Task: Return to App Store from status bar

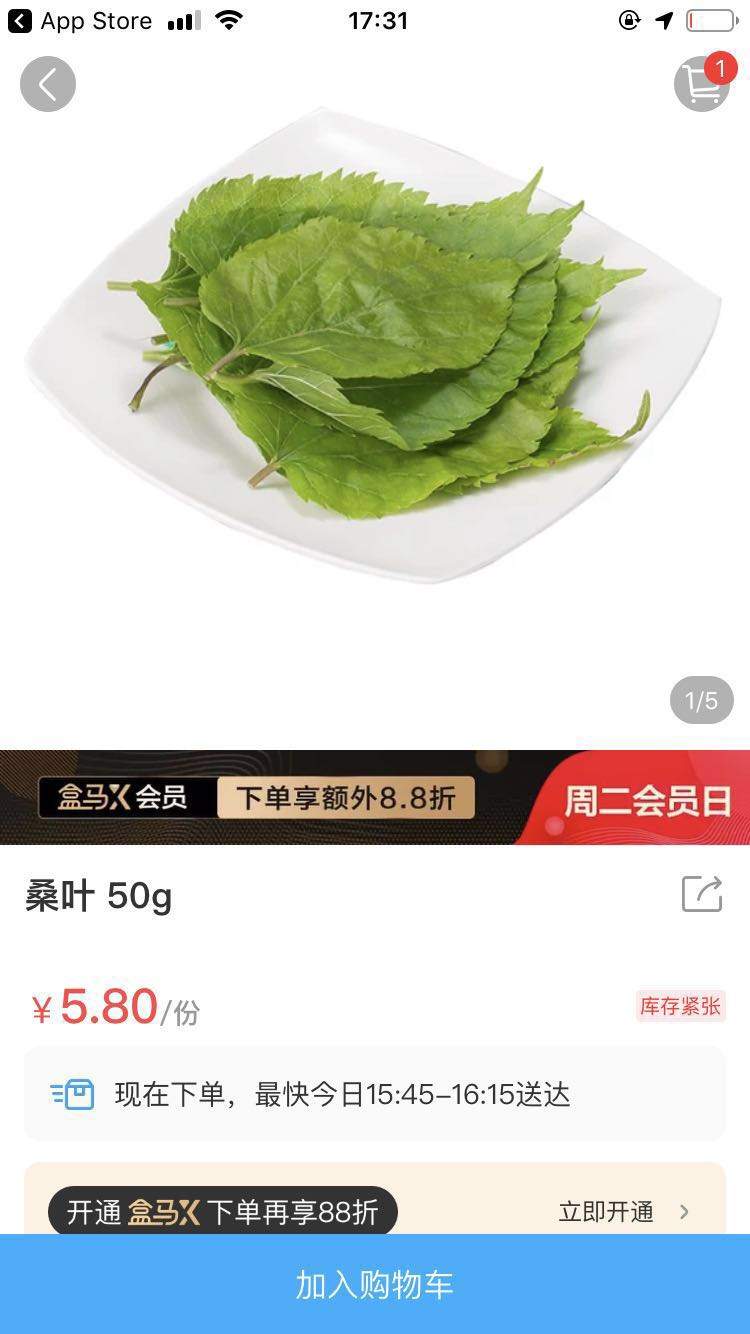Action: 80,21
